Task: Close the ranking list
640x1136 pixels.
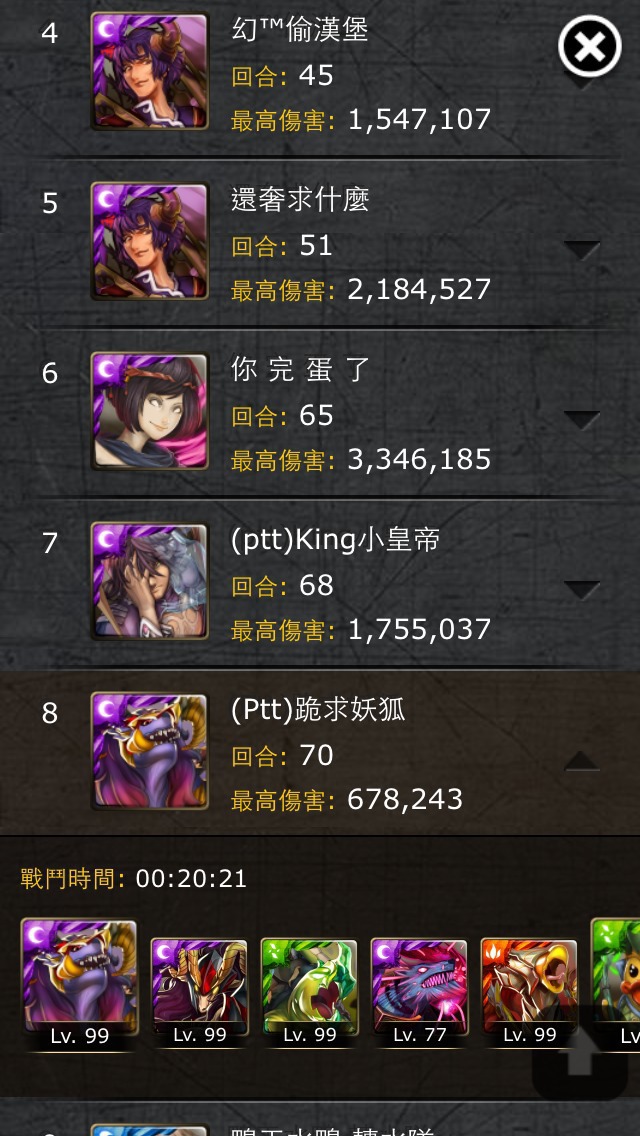Action: [x=589, y=46]
